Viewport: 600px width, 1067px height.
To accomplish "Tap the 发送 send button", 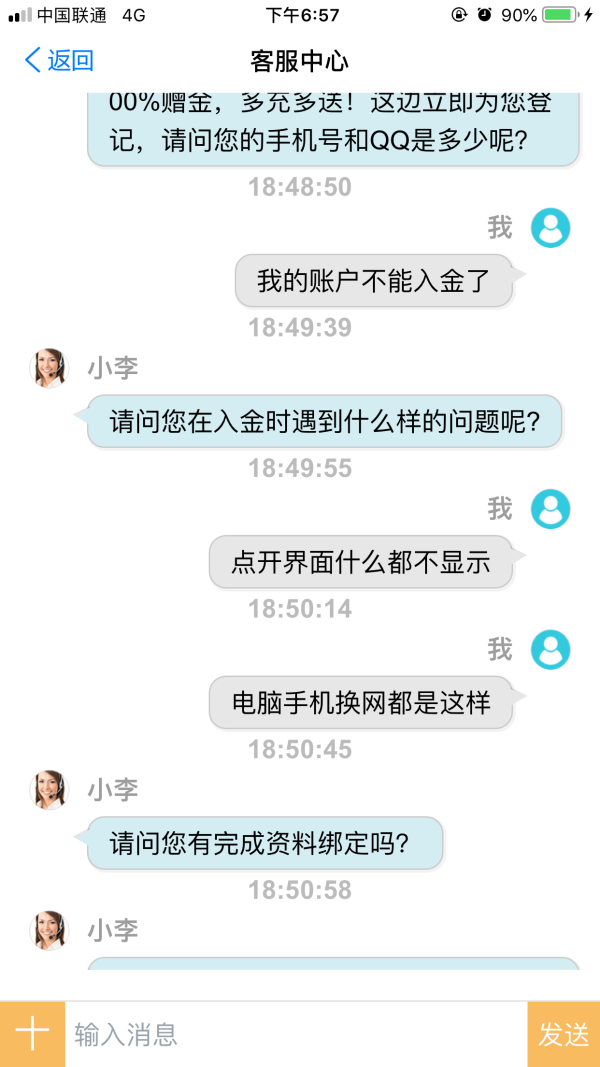I will (564, 1034).
